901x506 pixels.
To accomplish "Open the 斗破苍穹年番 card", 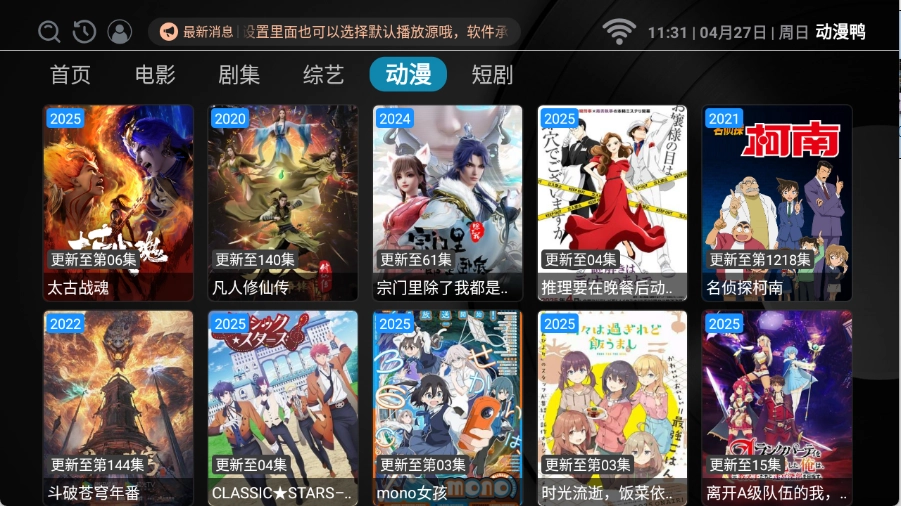I will coord(118,407).
